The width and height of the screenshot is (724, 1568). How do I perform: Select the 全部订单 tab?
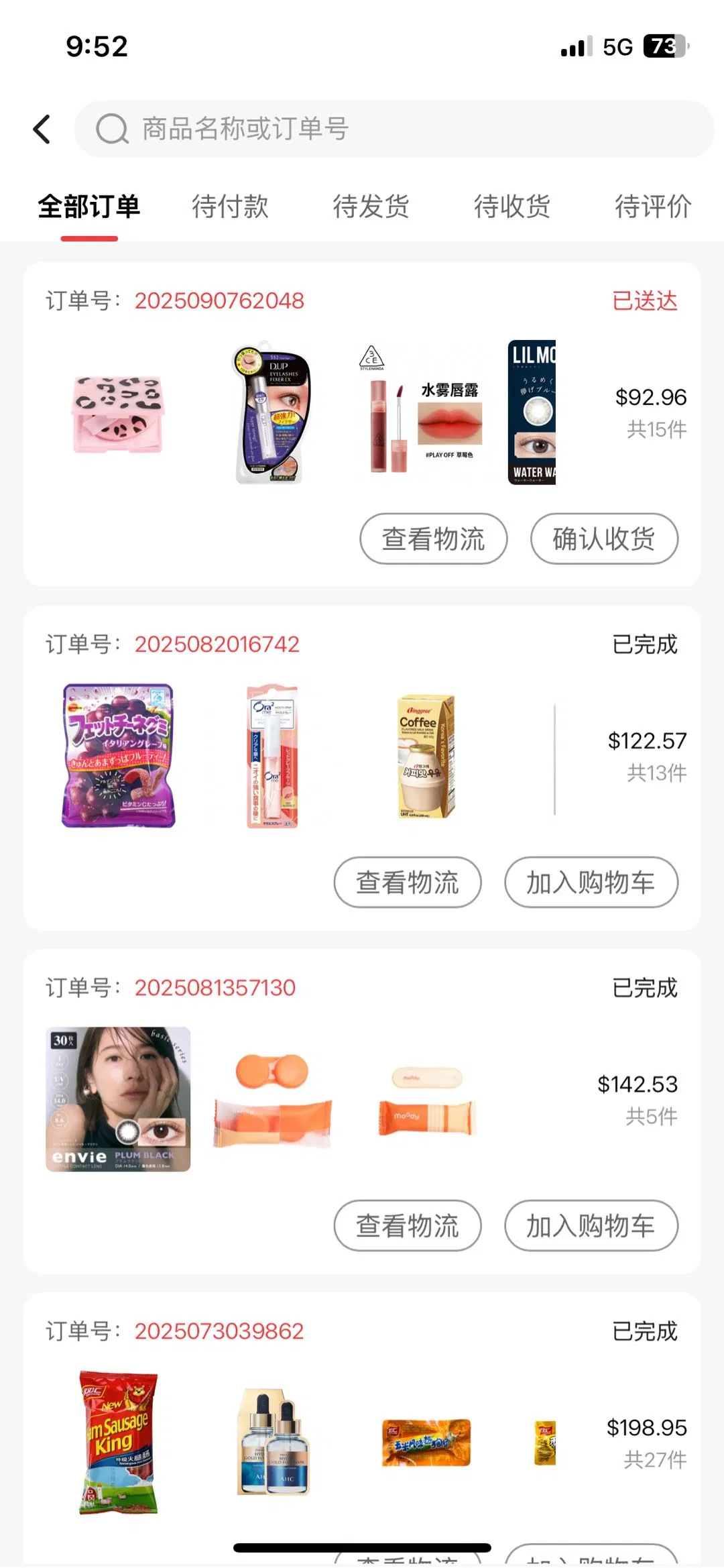pyautogui.click(x=89, y=207)
